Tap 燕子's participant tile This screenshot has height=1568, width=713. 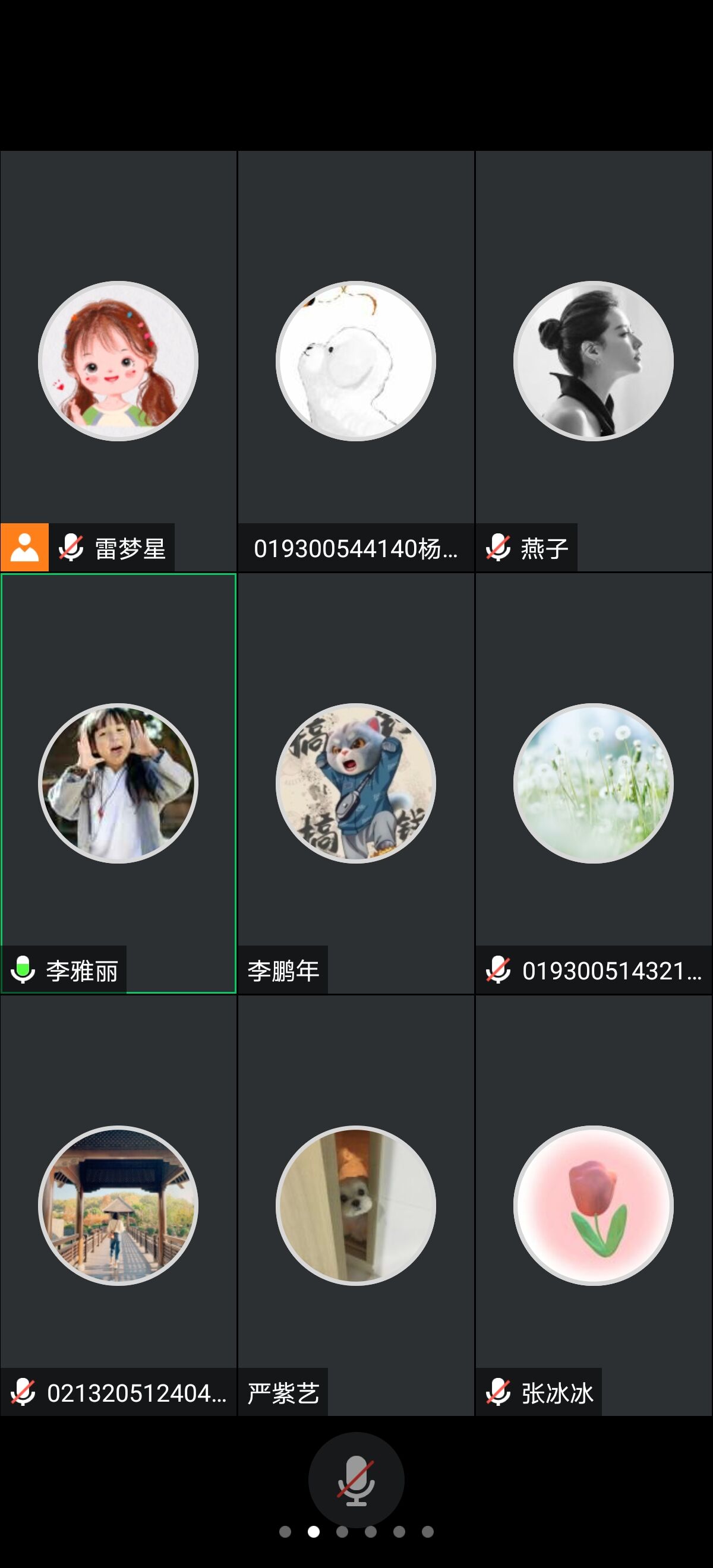click(x=593, y=361)
